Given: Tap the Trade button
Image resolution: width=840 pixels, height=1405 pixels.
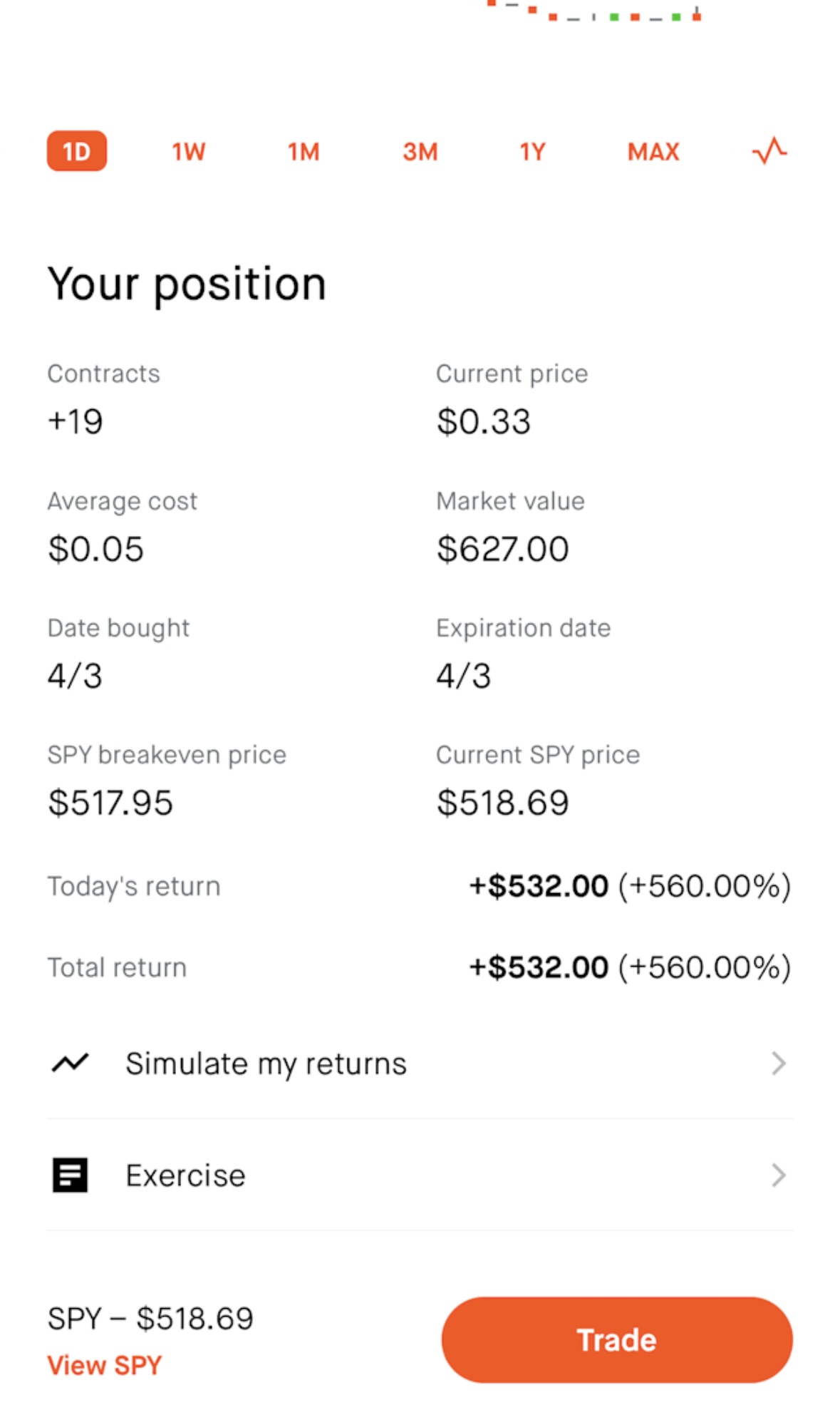Looking at the screenshot, I should [617, 1339].
